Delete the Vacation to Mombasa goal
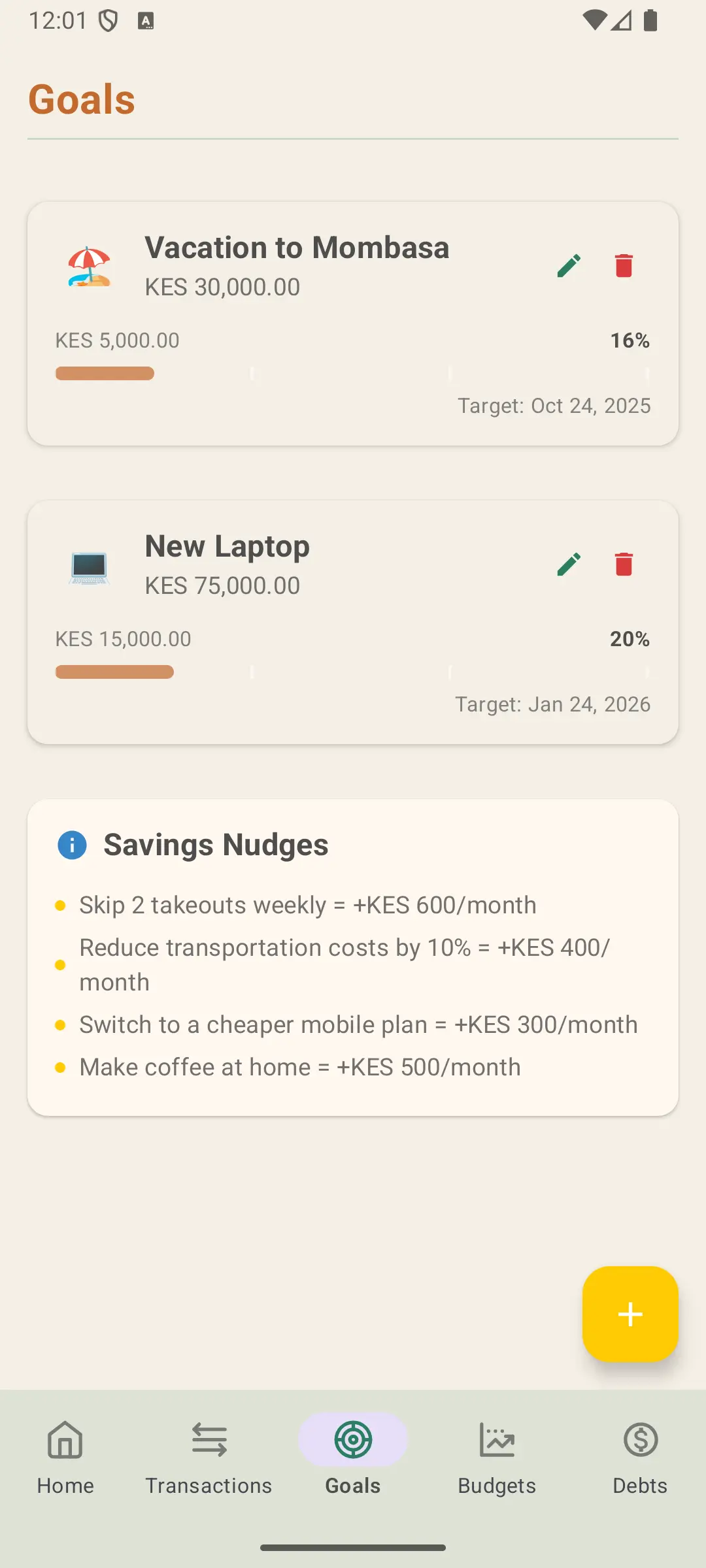 click(624, 265)
